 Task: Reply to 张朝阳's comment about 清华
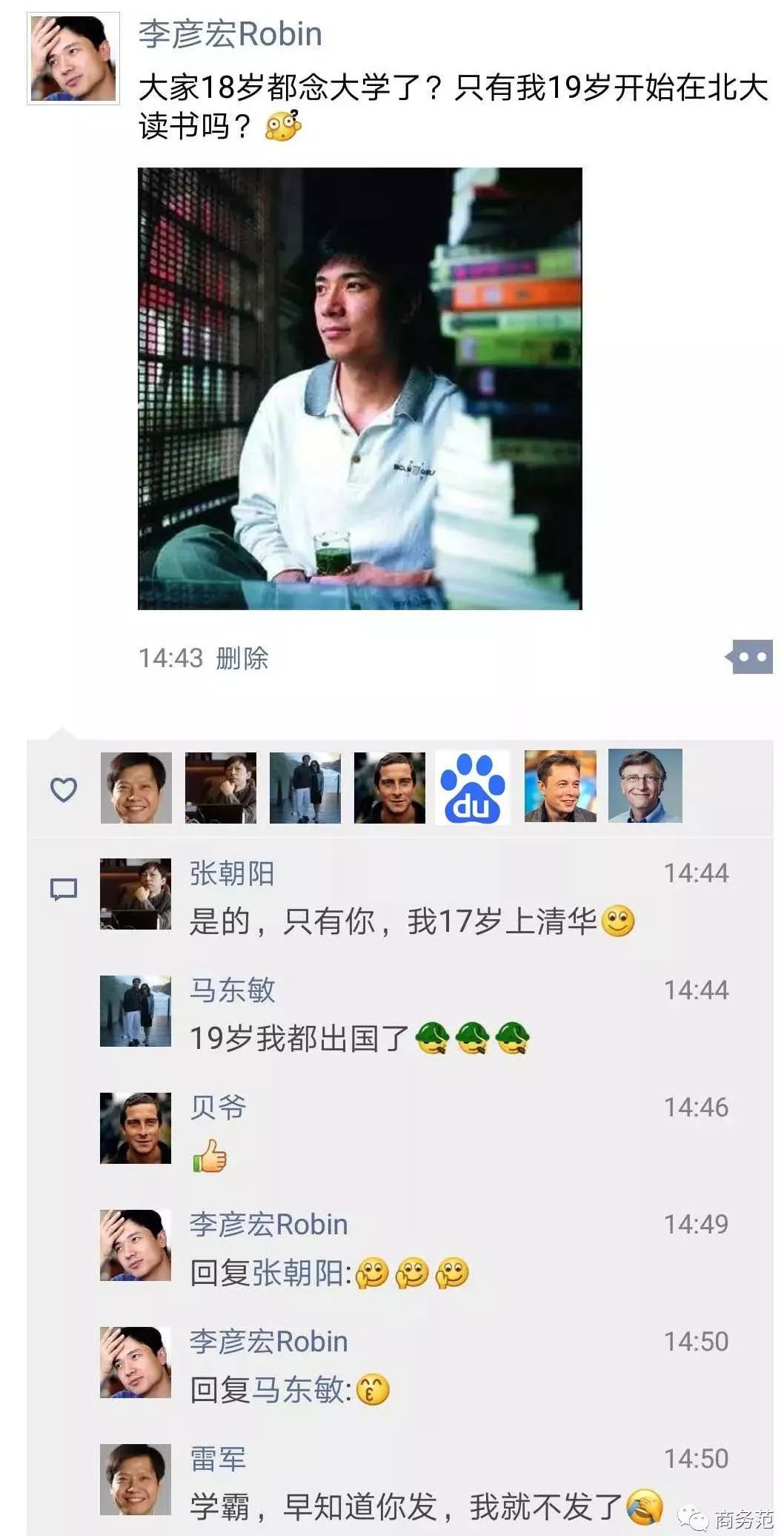click(393, 922)
